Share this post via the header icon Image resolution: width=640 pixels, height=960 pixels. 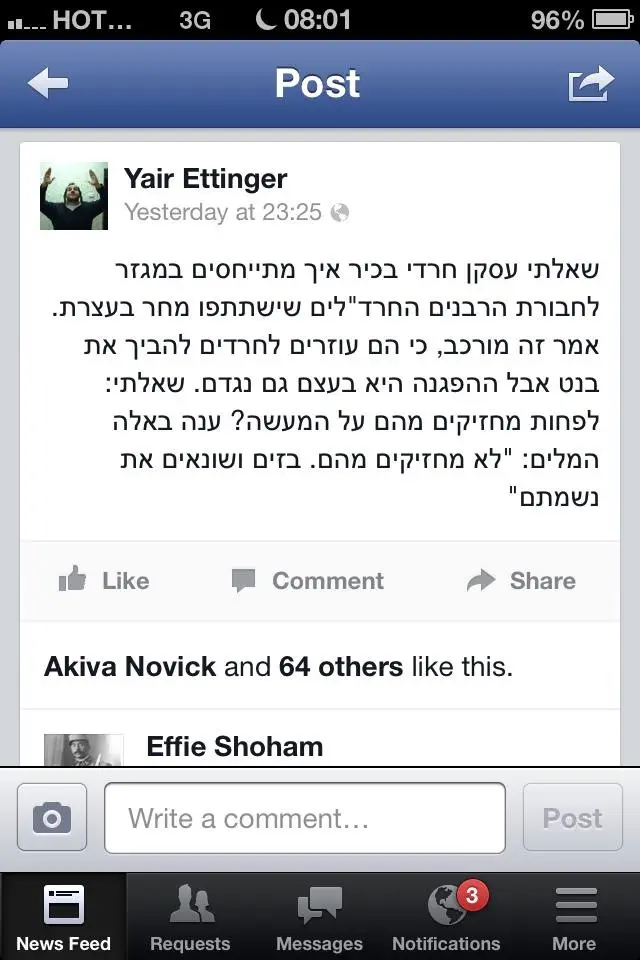click(591, 84)
